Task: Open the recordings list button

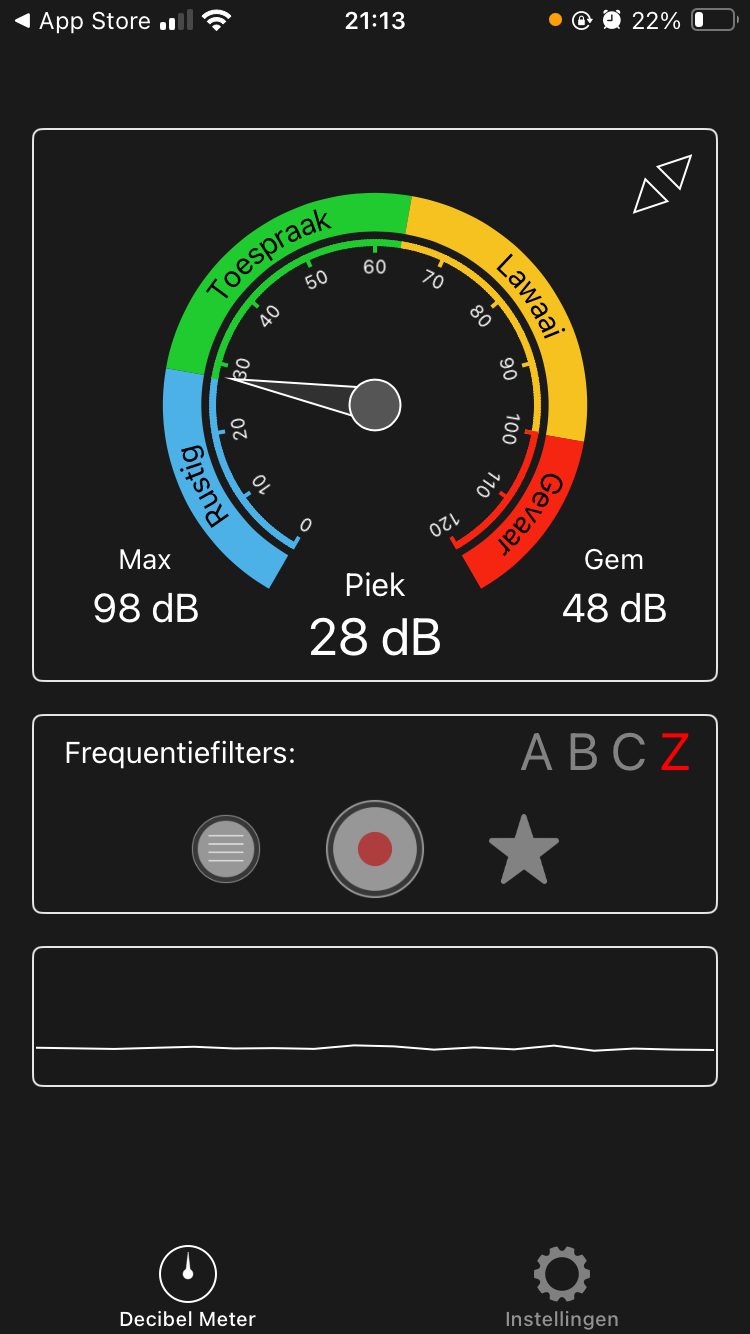Action: (226, 849)
